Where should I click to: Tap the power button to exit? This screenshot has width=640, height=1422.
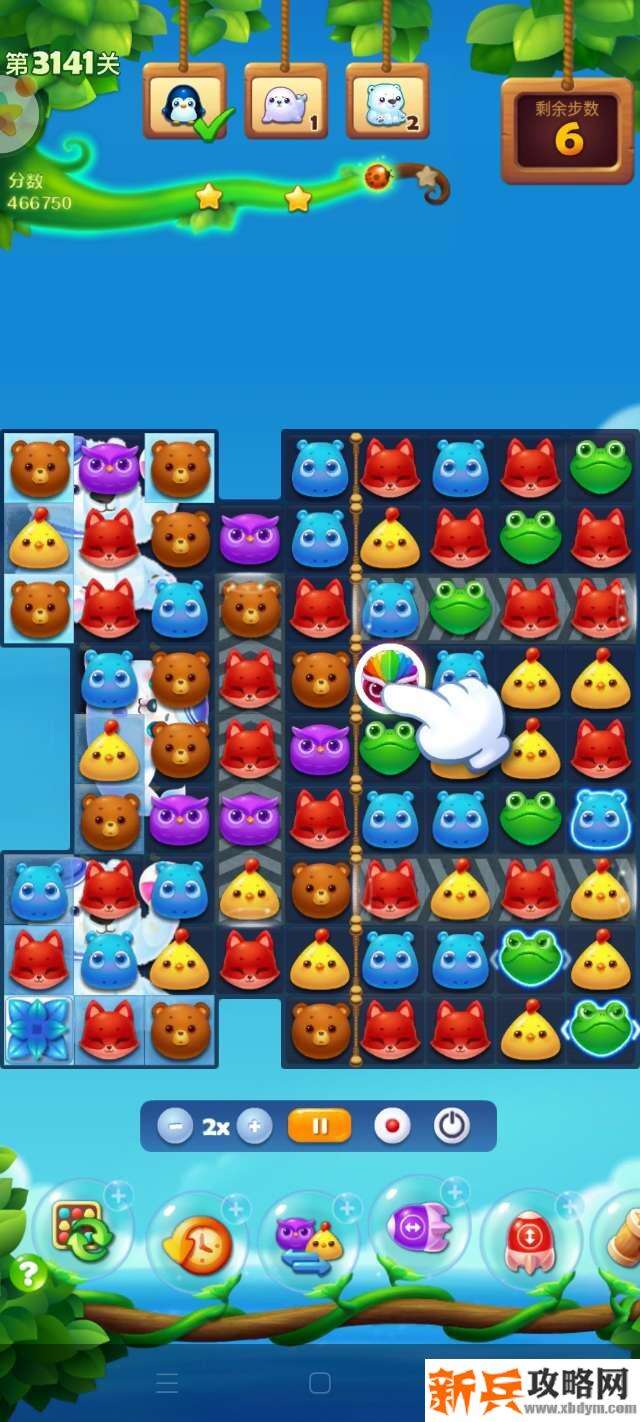point(451,1126)
